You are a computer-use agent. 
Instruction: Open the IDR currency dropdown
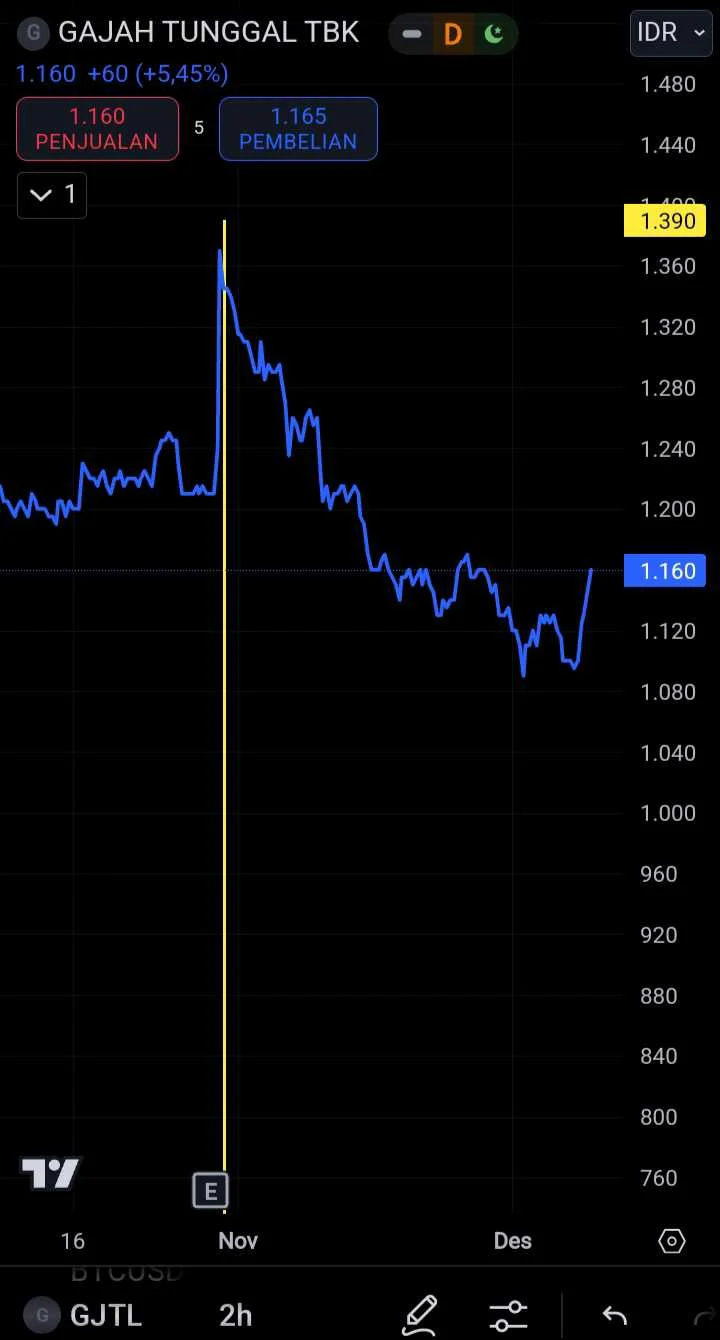coord(670,33)
